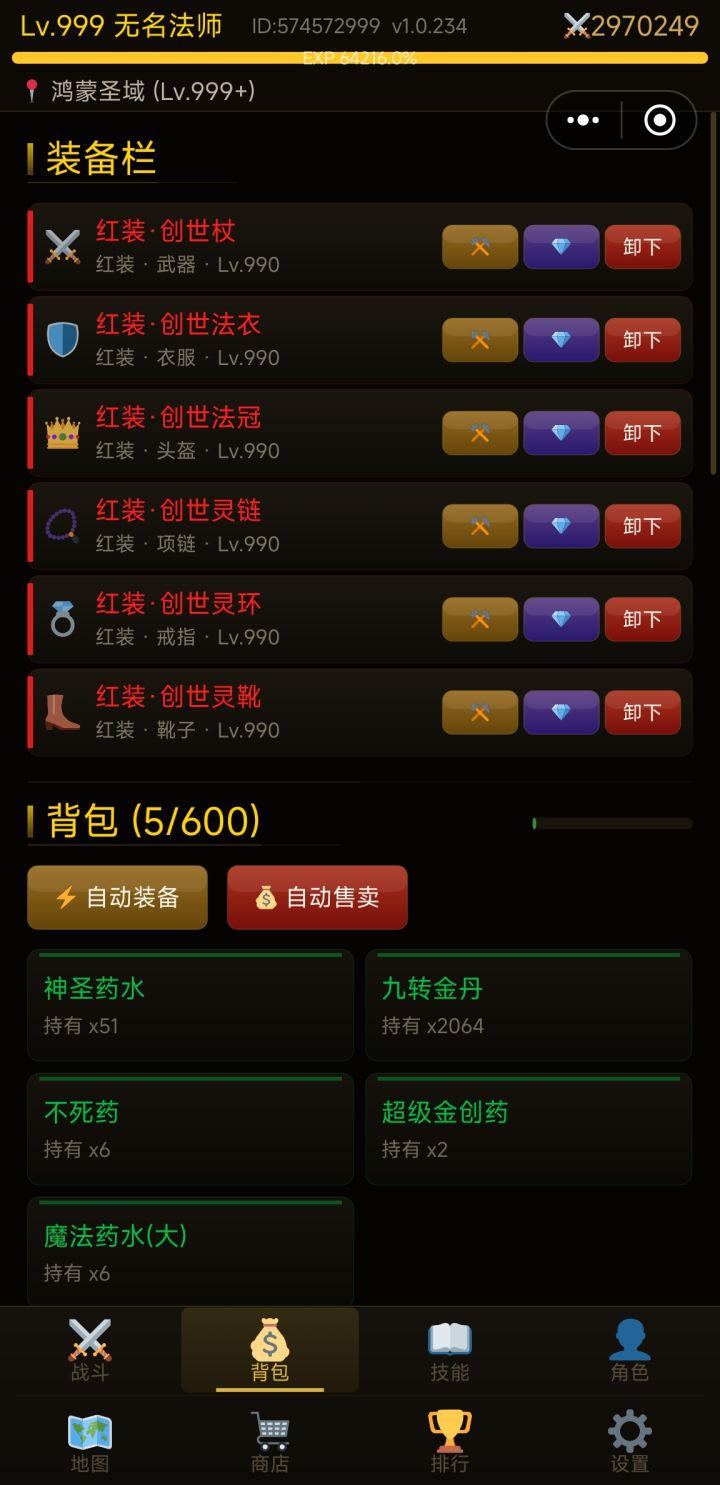This screenshot has height=1485, width=720.
Task: Click the three-dot mini program menu button
Action: point(583,120)
